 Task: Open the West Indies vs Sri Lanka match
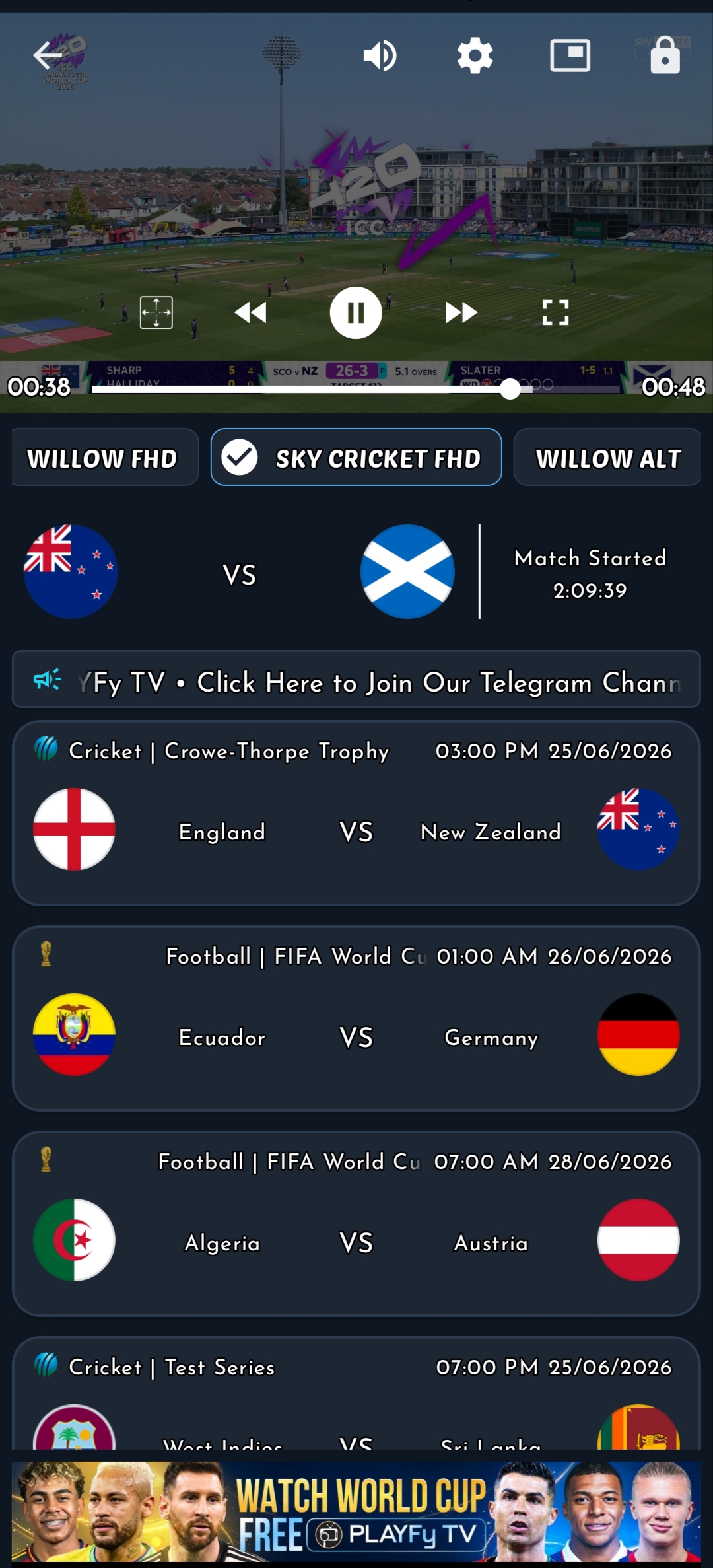pyautogui.click(x=356, y=1394)
